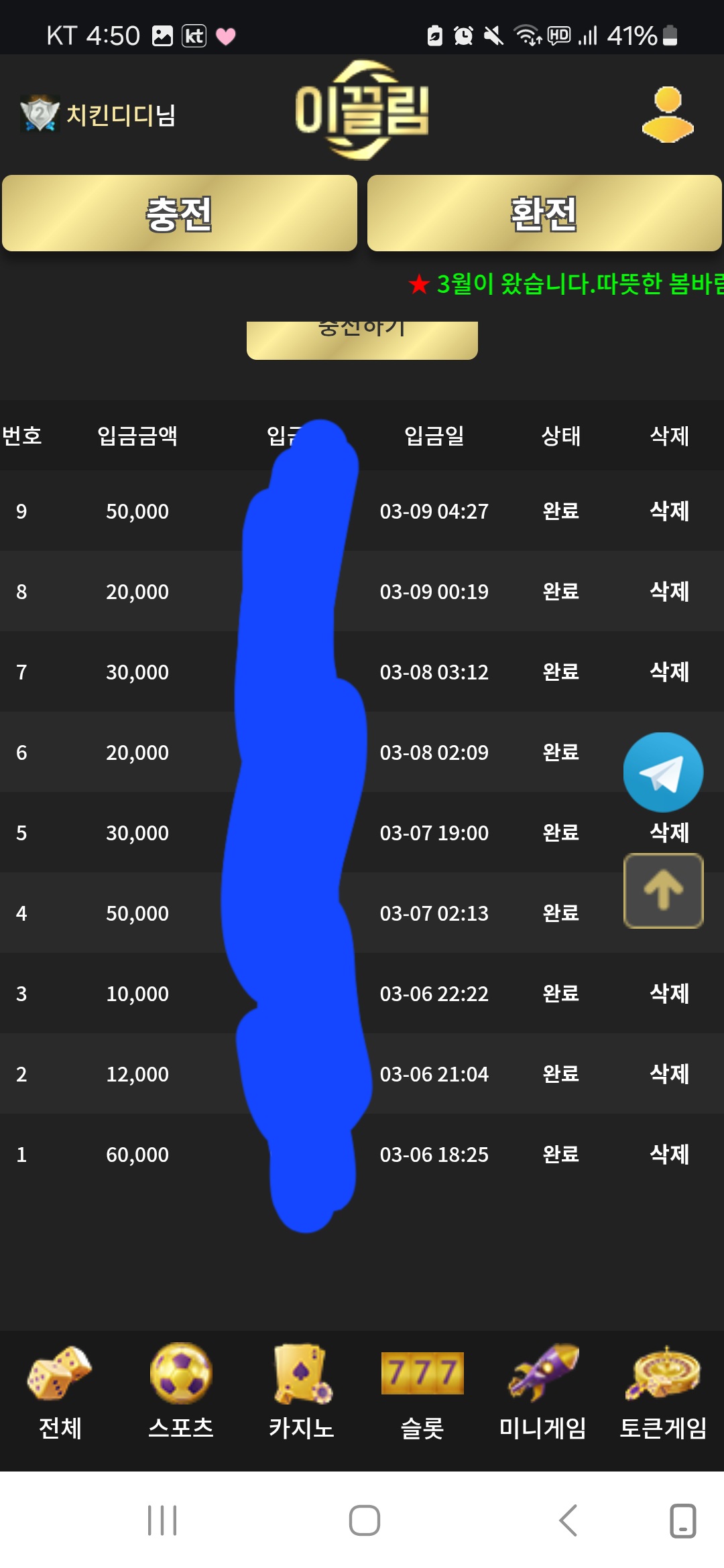Tap the 충전하기 button
The image size is (724, 1568).
pos(362,339)
